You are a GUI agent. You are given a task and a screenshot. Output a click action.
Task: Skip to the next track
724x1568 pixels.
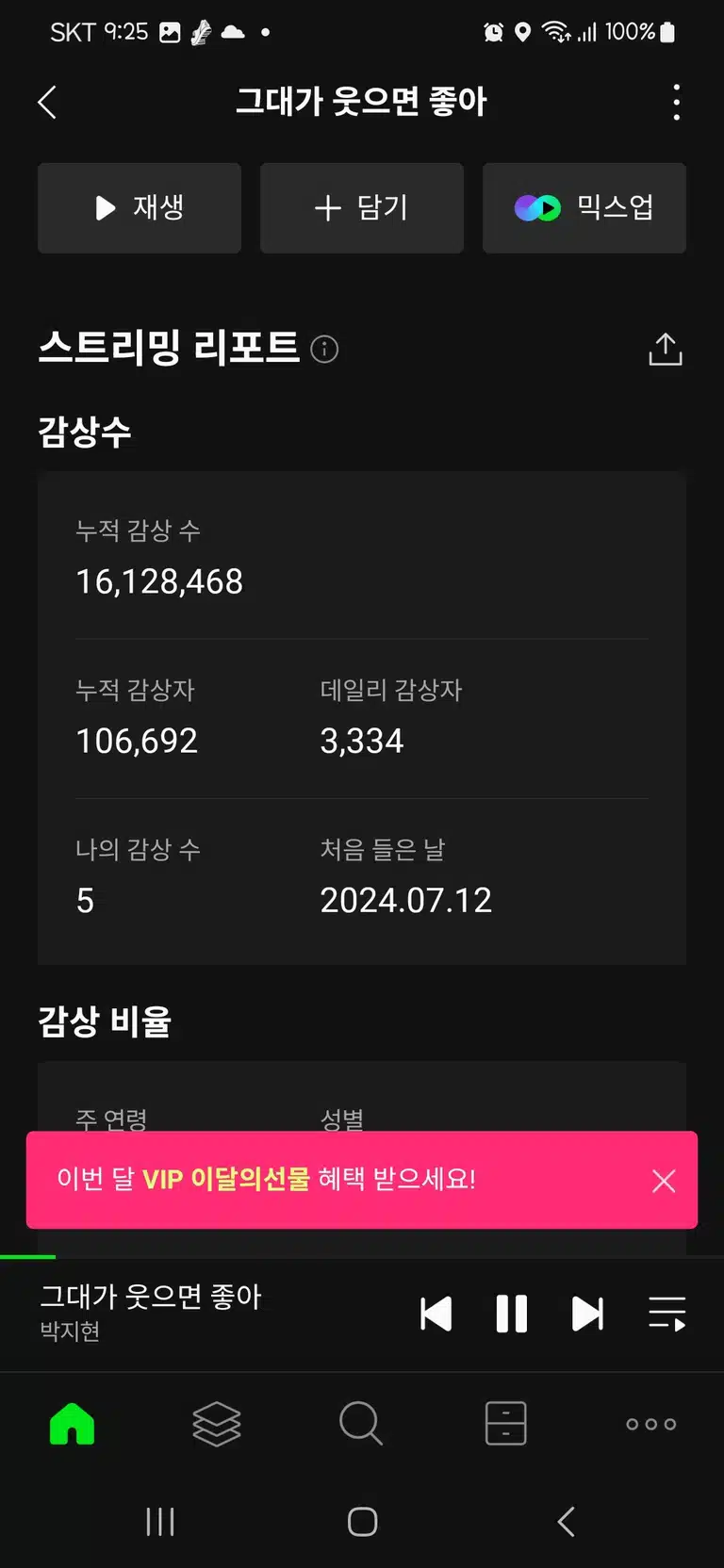click(x=587, y=1314)
